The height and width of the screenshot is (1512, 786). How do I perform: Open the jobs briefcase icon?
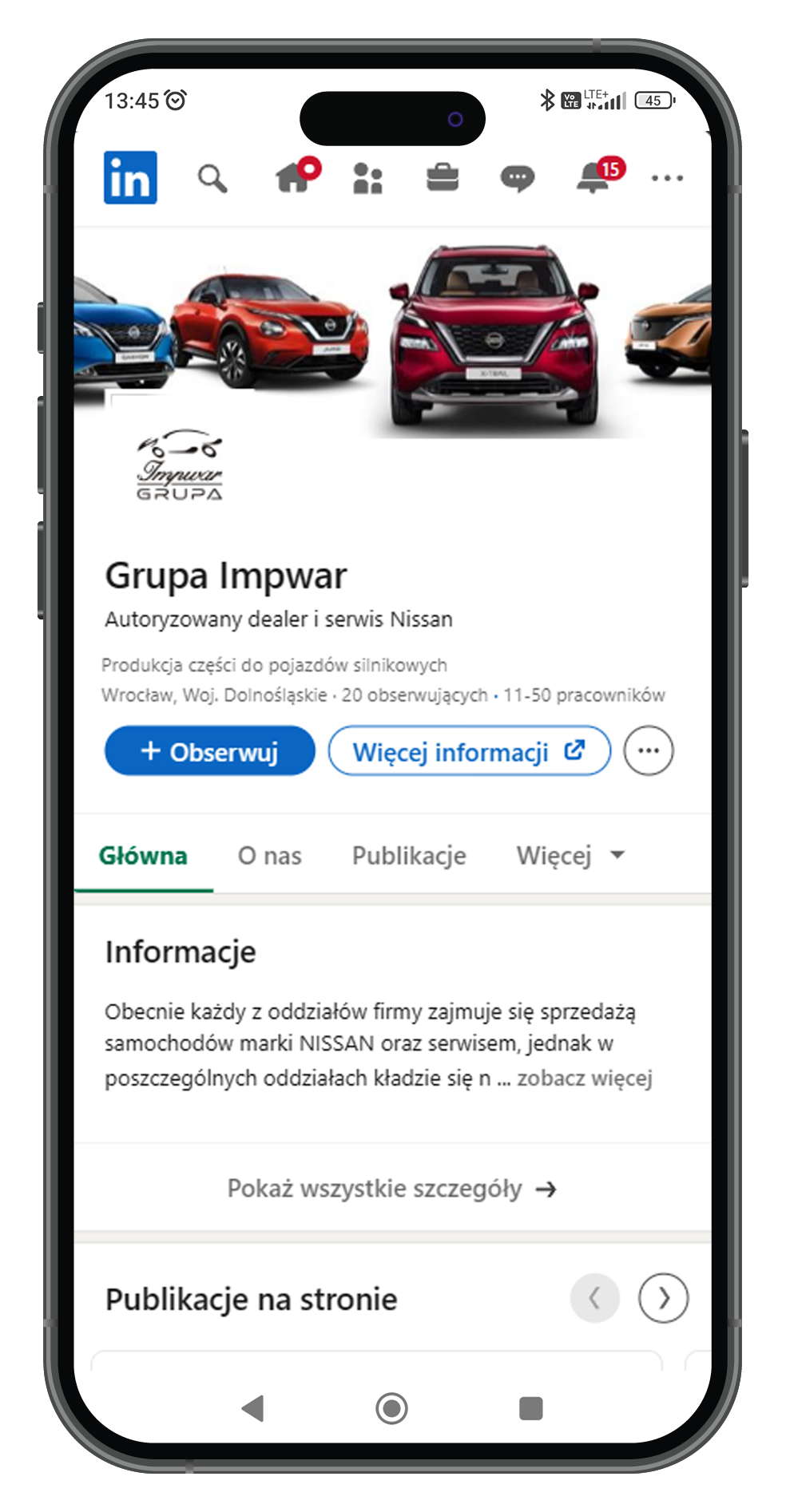[x=443, y=177]
